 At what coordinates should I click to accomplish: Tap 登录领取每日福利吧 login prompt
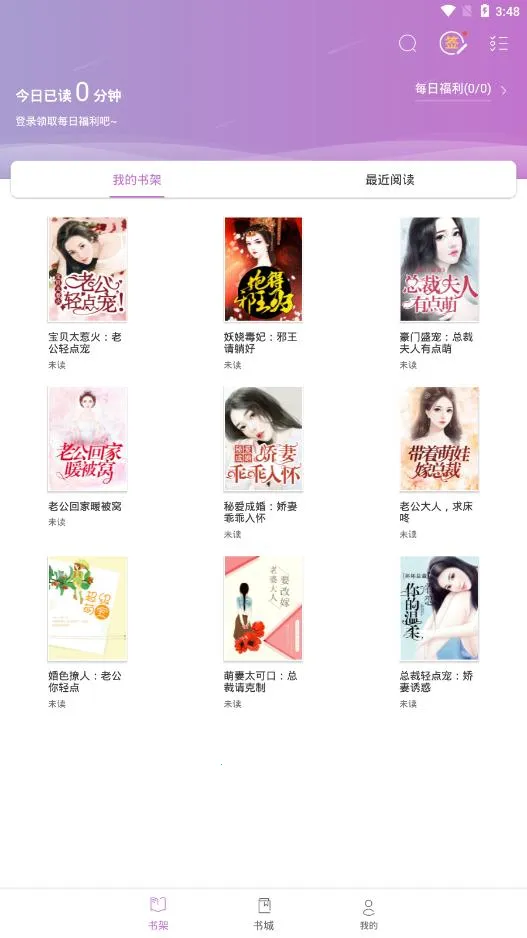66,121
